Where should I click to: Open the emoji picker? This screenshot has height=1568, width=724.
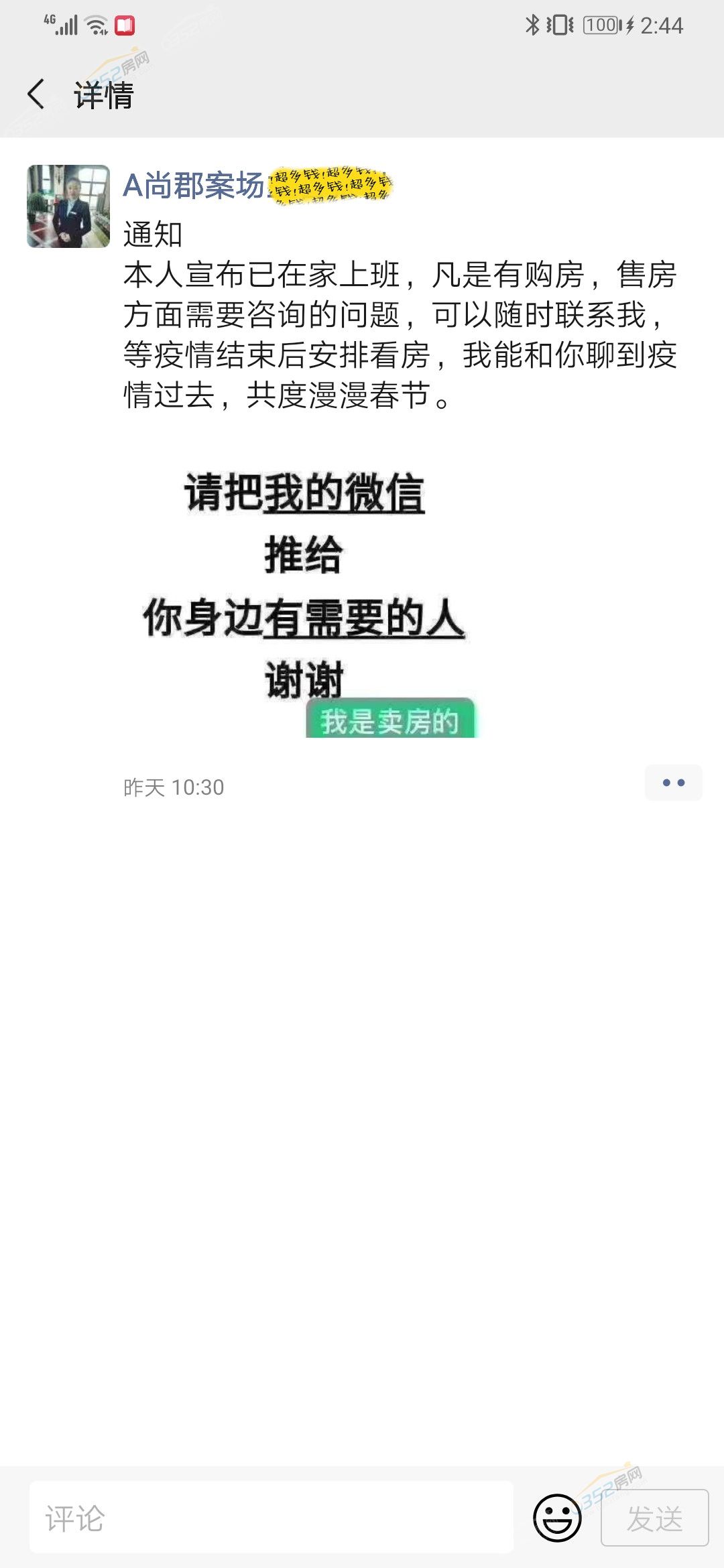556,1518
